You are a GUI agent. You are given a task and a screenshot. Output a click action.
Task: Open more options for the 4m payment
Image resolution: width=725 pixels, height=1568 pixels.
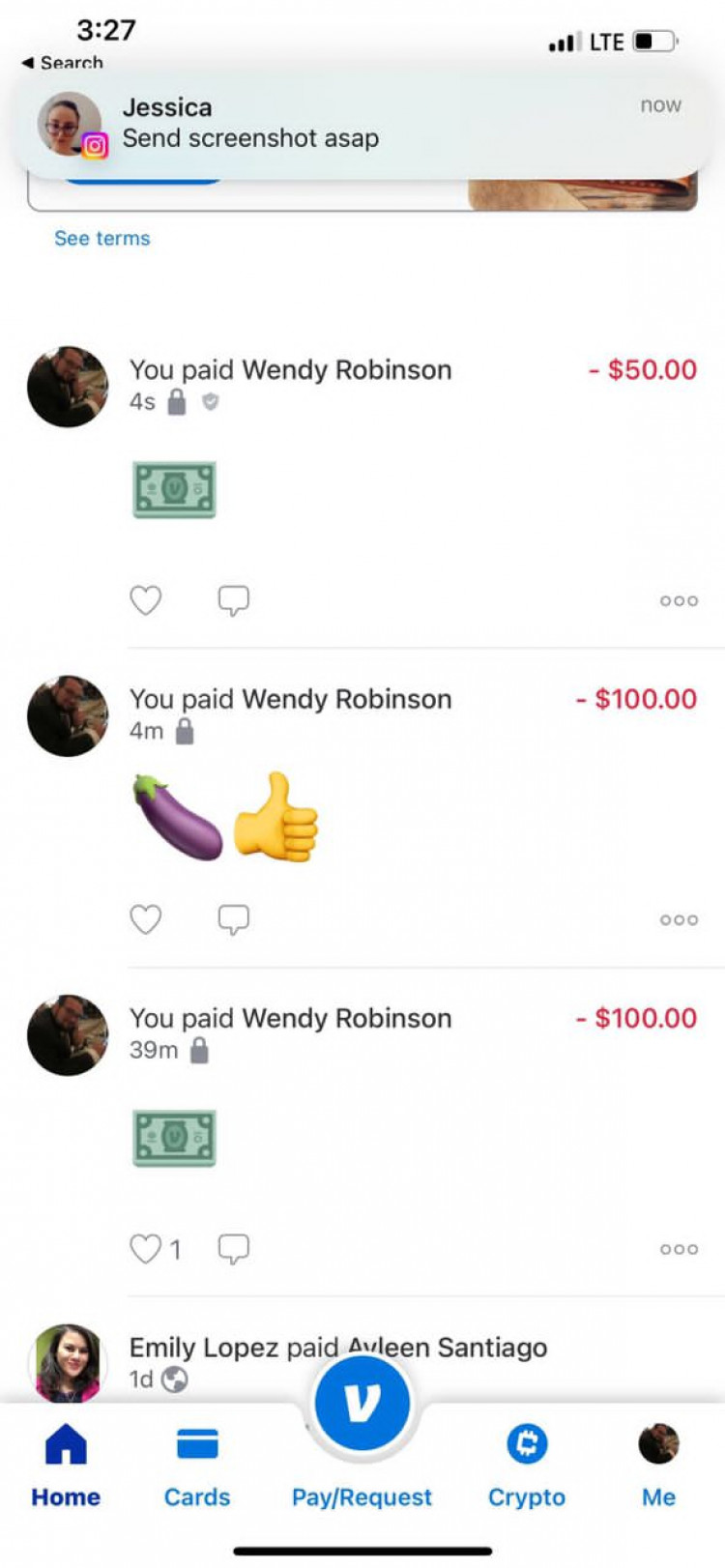point(679,919)
